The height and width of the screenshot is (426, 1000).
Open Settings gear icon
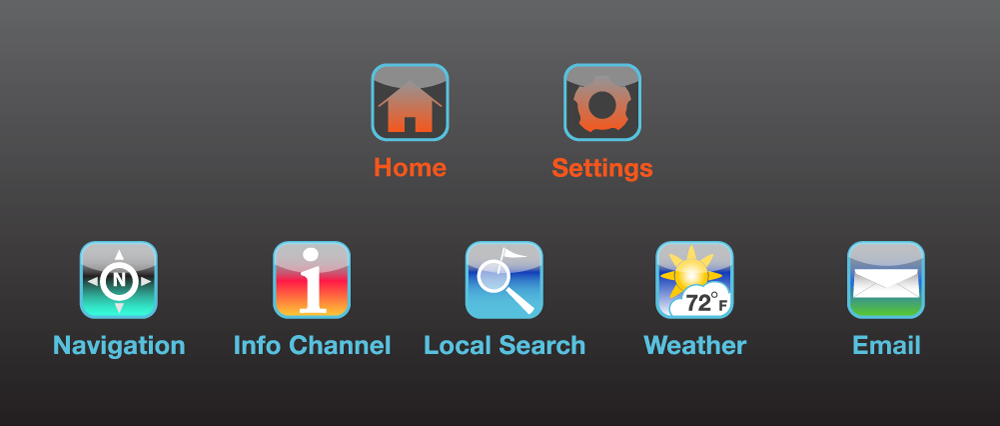[x=602, y=102]
